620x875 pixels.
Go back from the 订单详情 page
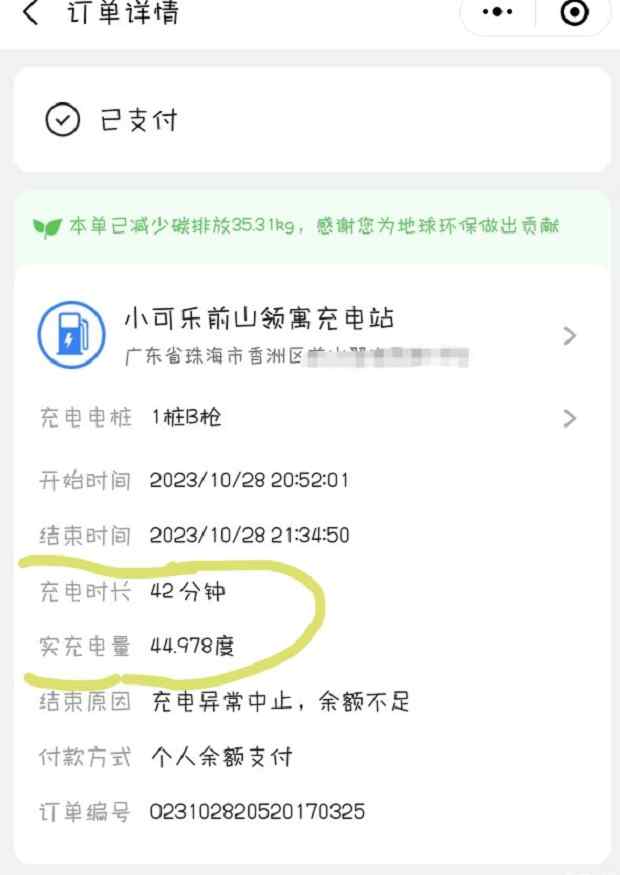tap(31, 14)
